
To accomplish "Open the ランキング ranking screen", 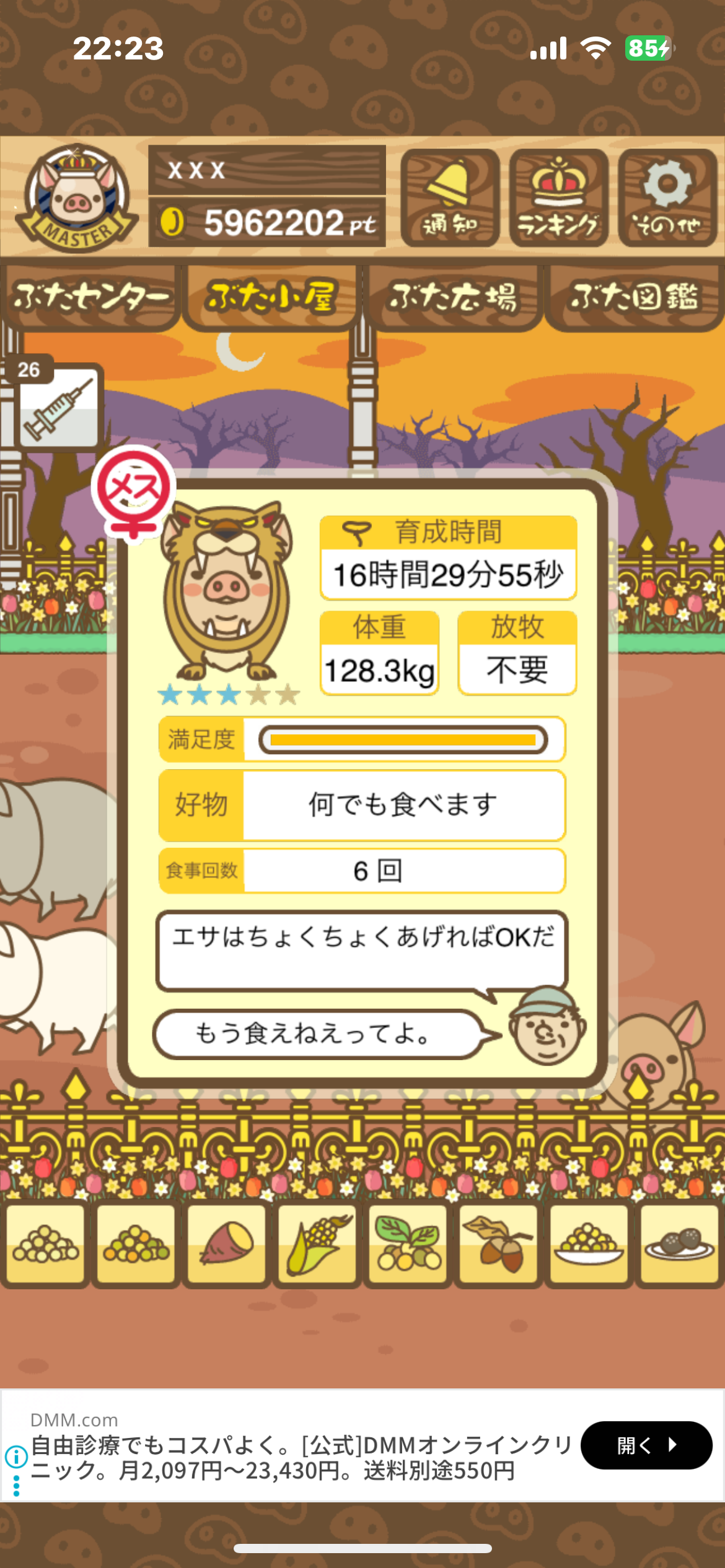I will [x=558, y=198].
